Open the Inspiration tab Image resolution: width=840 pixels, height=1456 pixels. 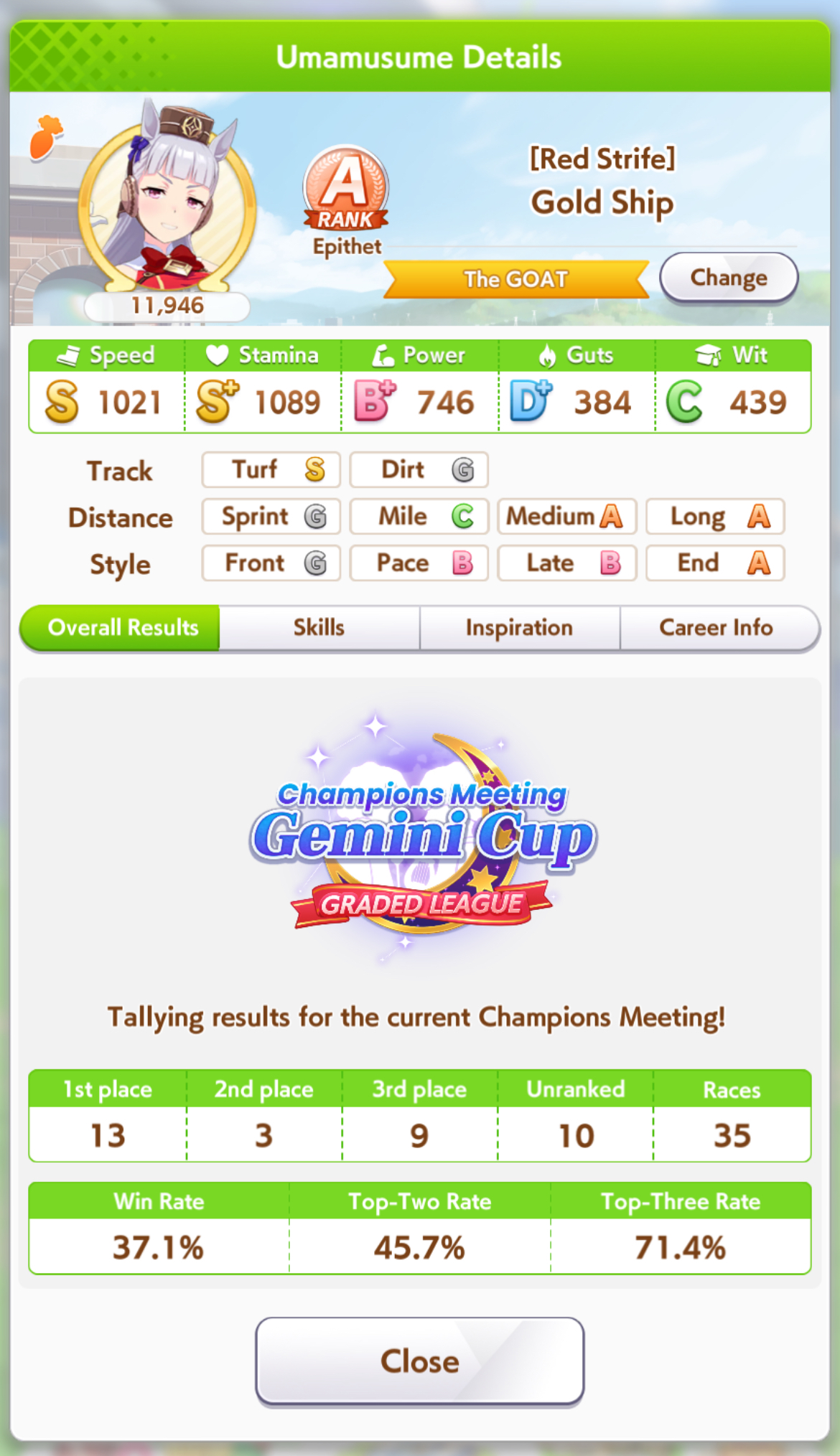tap(519, 628)
